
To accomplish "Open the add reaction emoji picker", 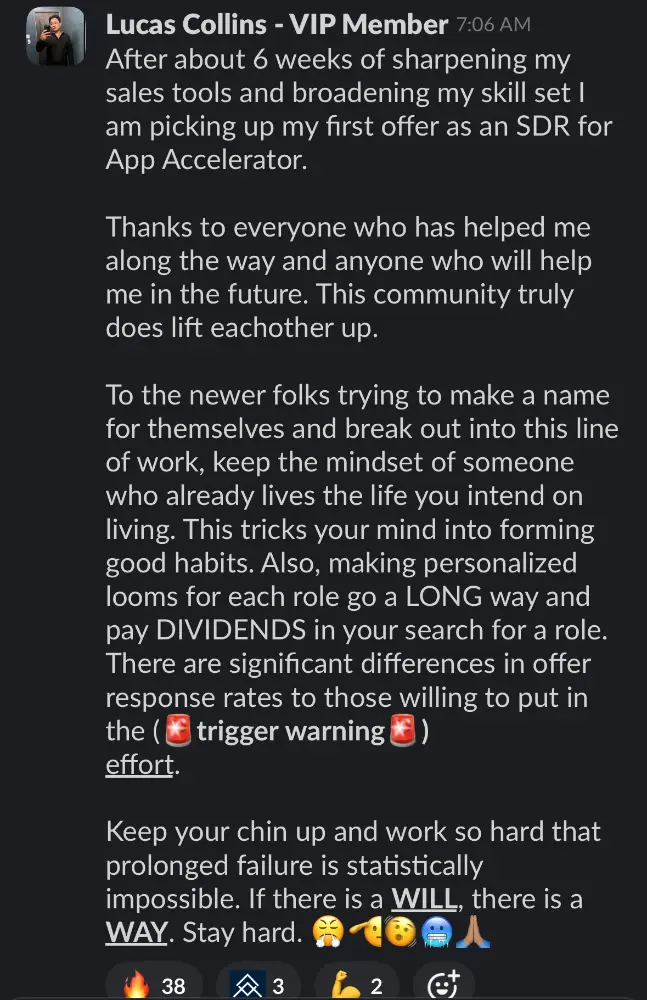I will [x=442, y=985].
